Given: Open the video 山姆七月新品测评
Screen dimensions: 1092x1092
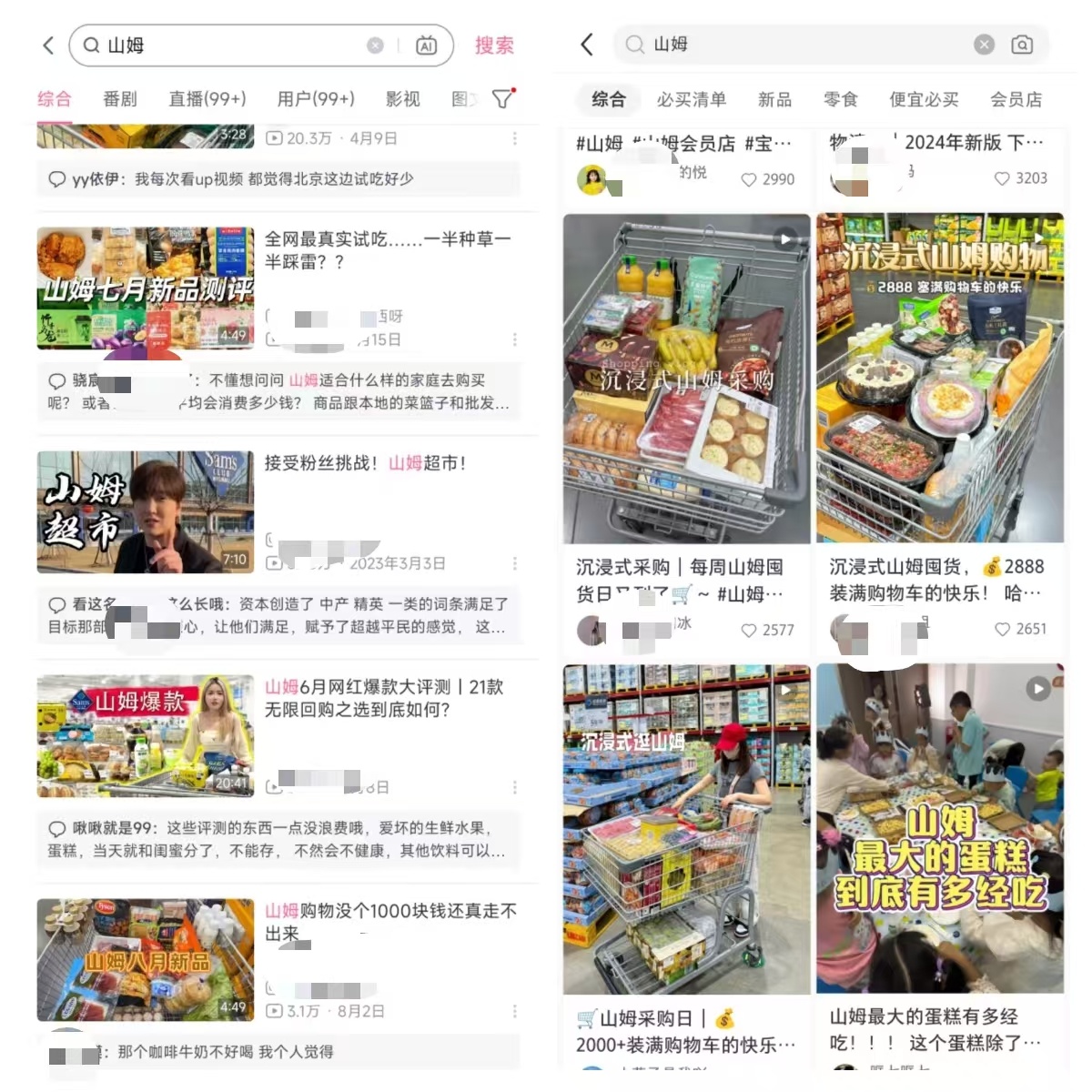Looking at the screenshot, I should click(x=146, y=288).
